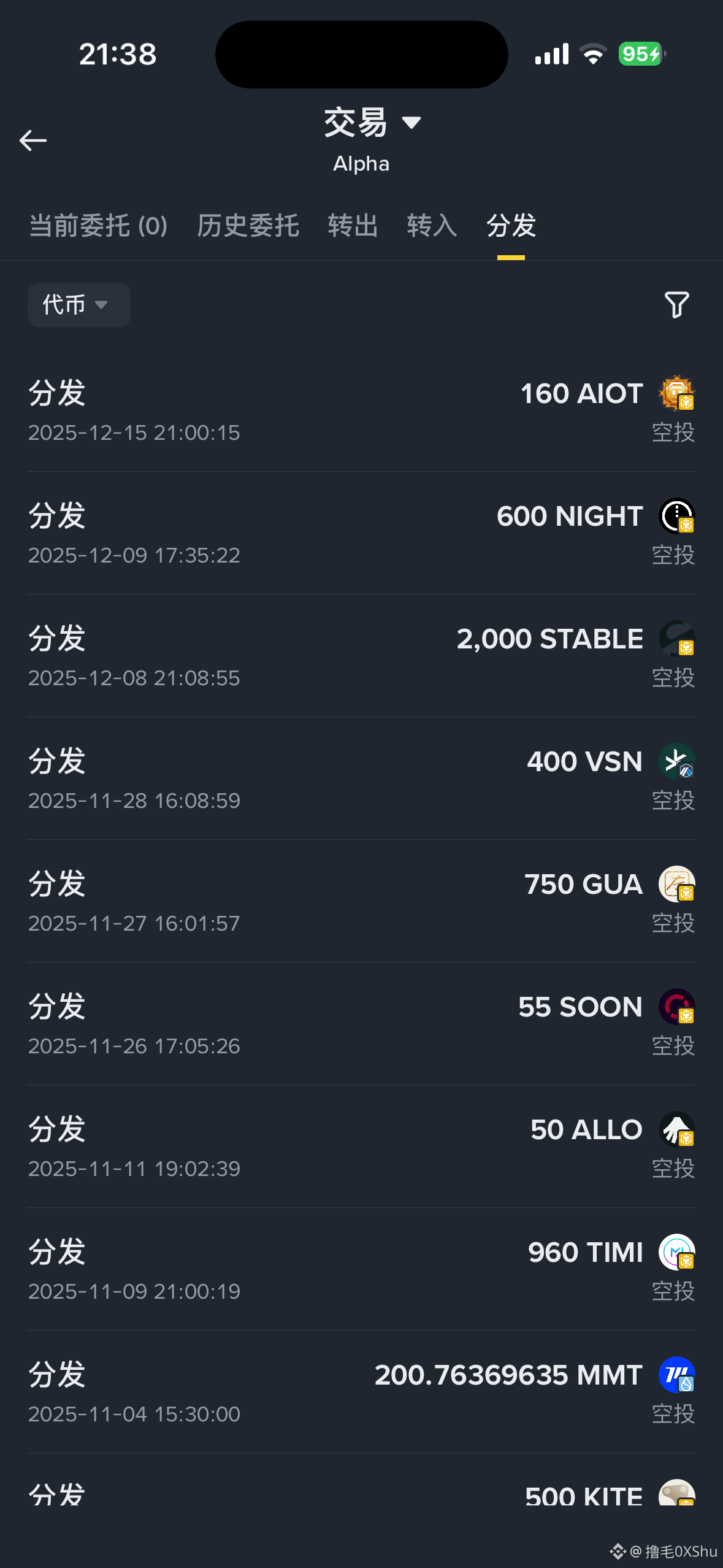The image size is (723, 1568).
Task: View the 55 SOON airdrop entry
Action: [361, 1024]
